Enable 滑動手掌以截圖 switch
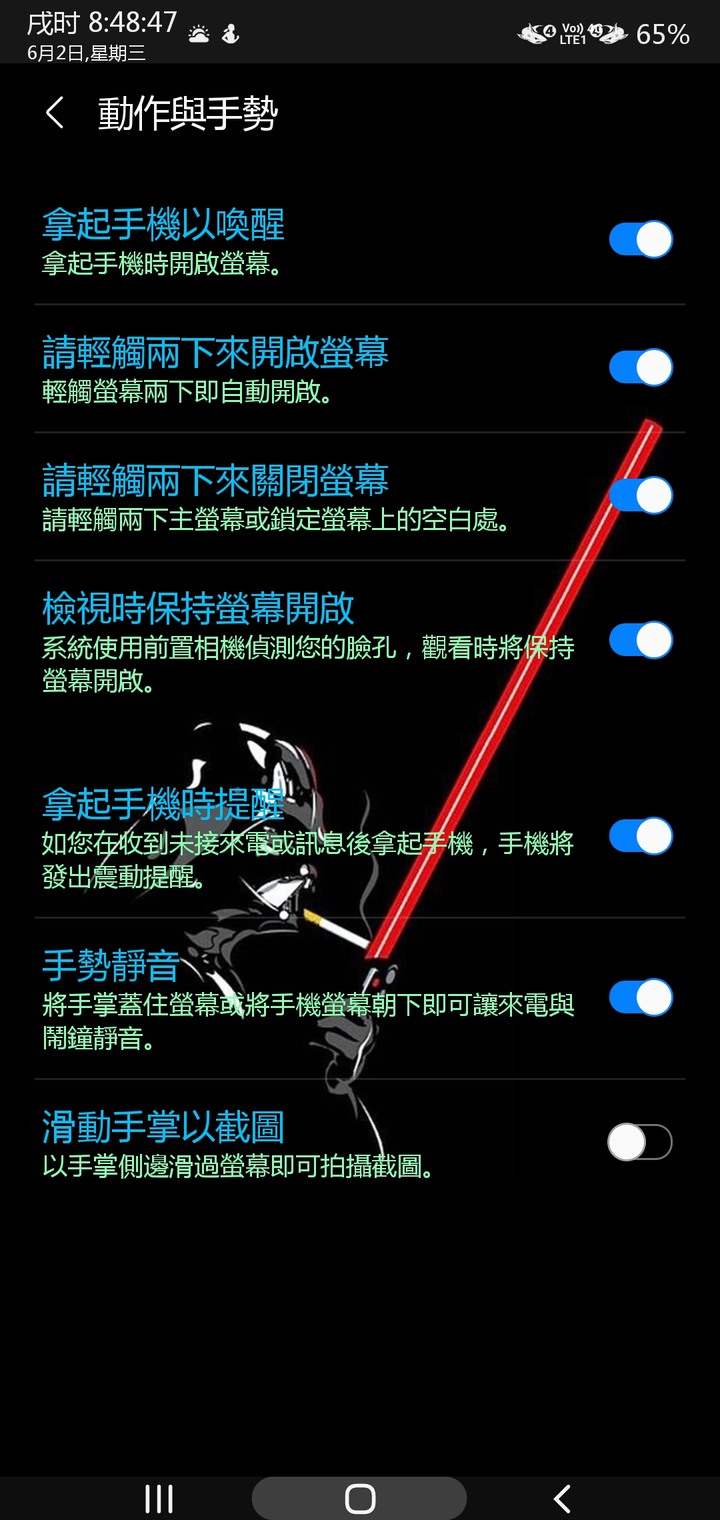 pyautogui.click(x=640, y=1141)
